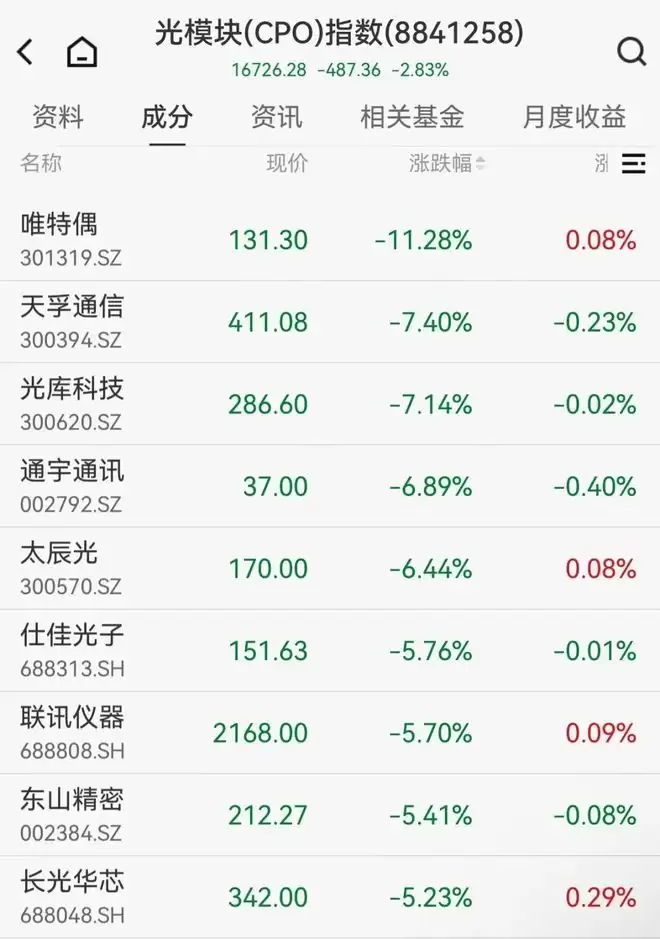Switch to the 相关基金 tab
Image resolution: width=660 pixels, height=939 pixels.
pos(412,117)
